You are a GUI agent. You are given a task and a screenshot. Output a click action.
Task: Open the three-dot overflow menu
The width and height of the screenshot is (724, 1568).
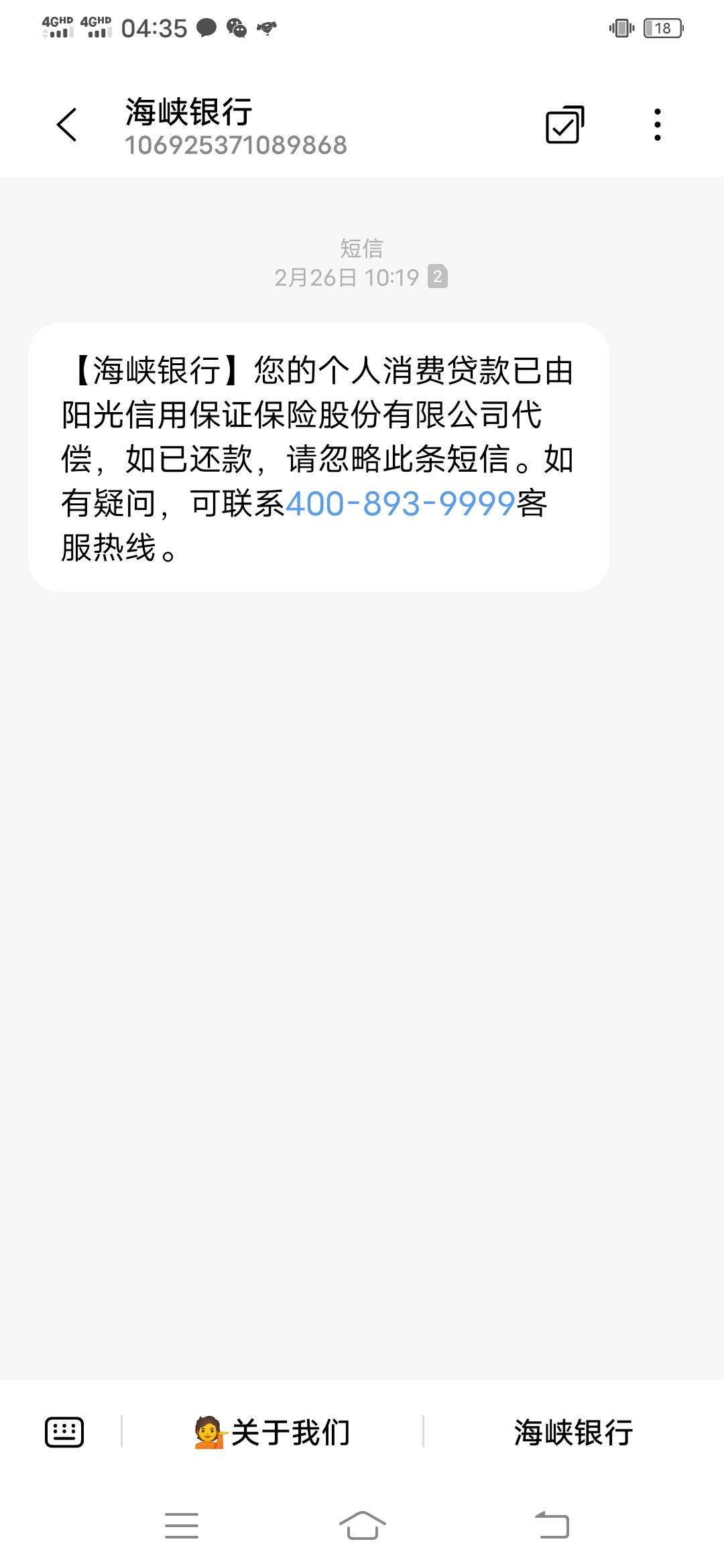[658, 125]
